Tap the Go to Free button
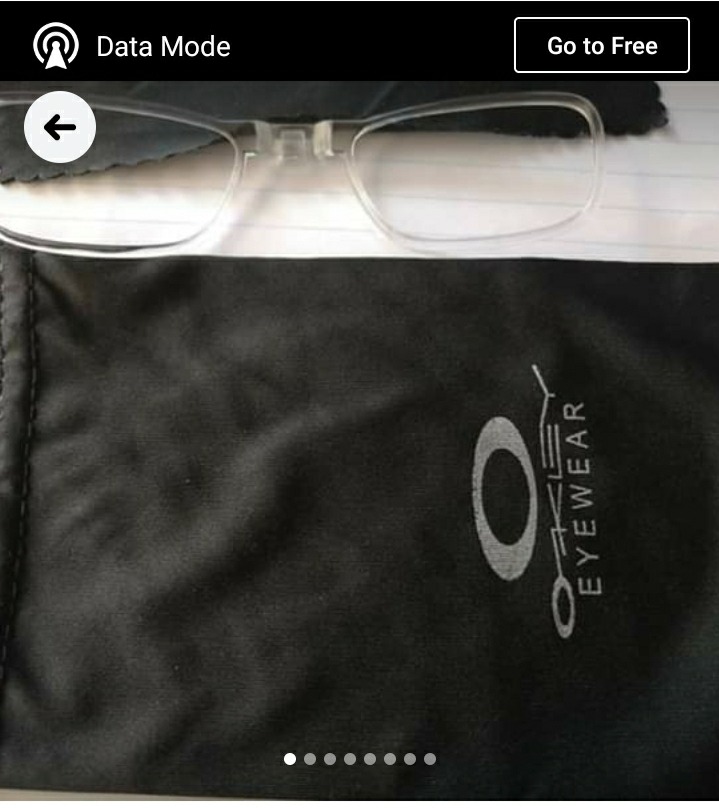Viewport: 719px width, 808px height. 602,45
